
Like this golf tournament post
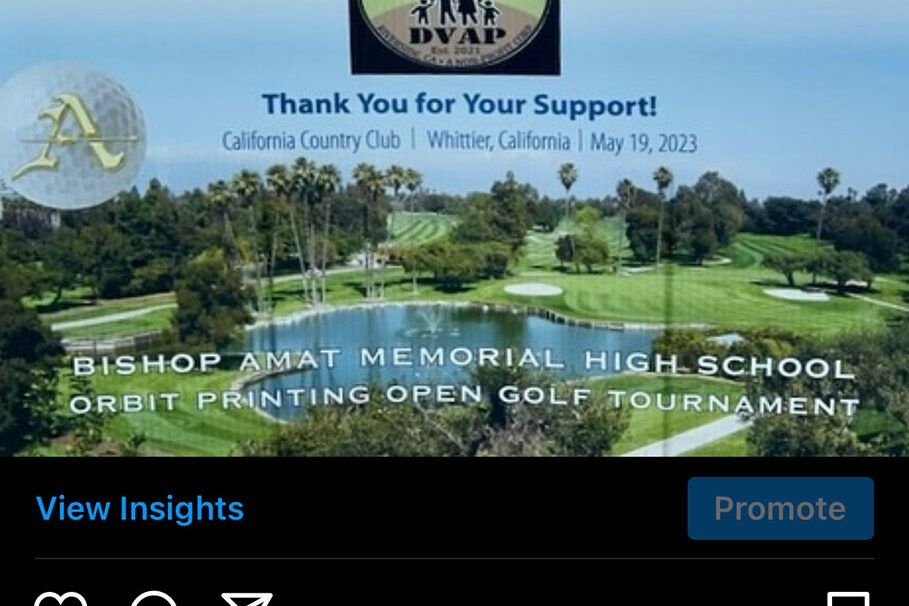[60, 599]
